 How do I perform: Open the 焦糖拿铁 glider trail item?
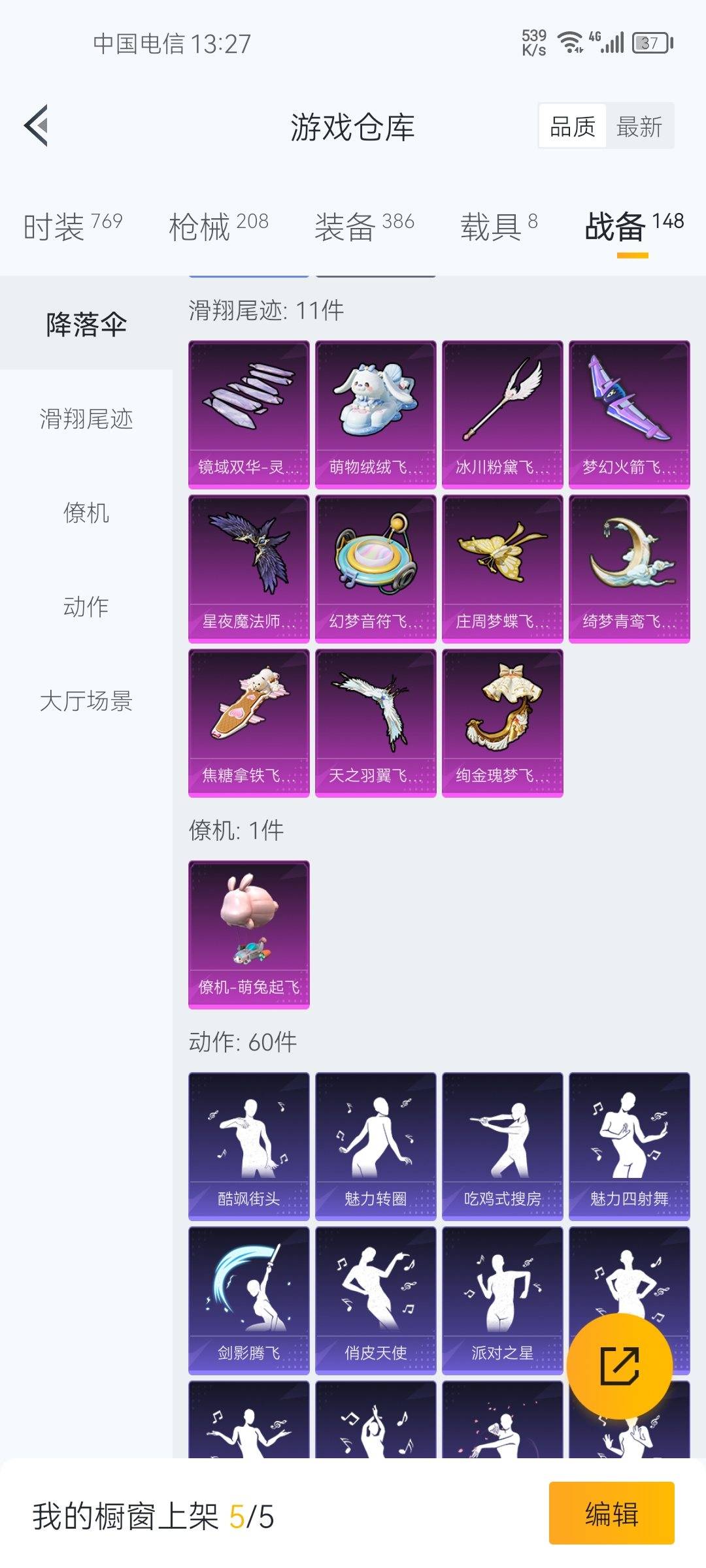(x=248, y=723)
